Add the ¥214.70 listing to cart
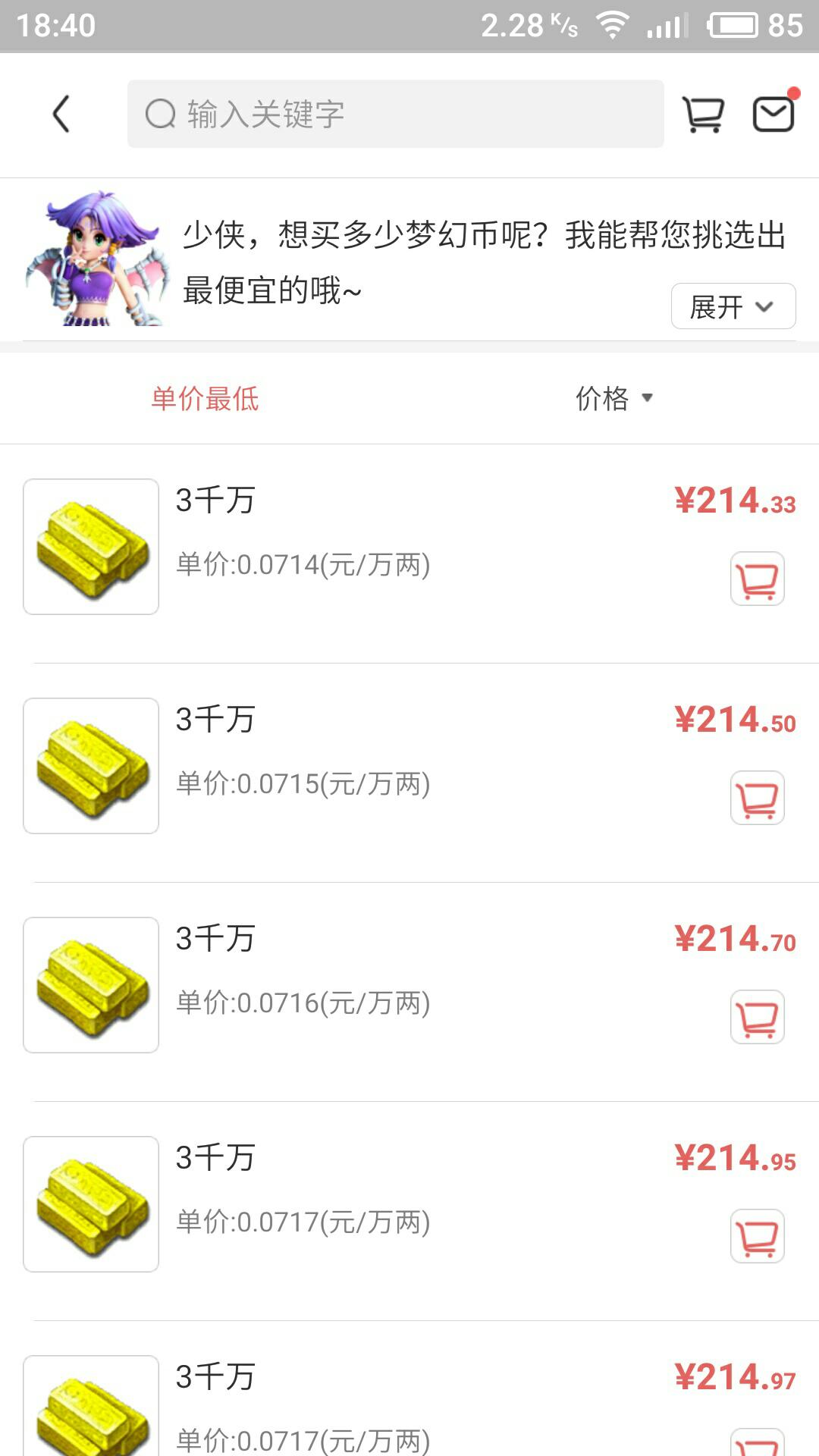 point(757,1018)
